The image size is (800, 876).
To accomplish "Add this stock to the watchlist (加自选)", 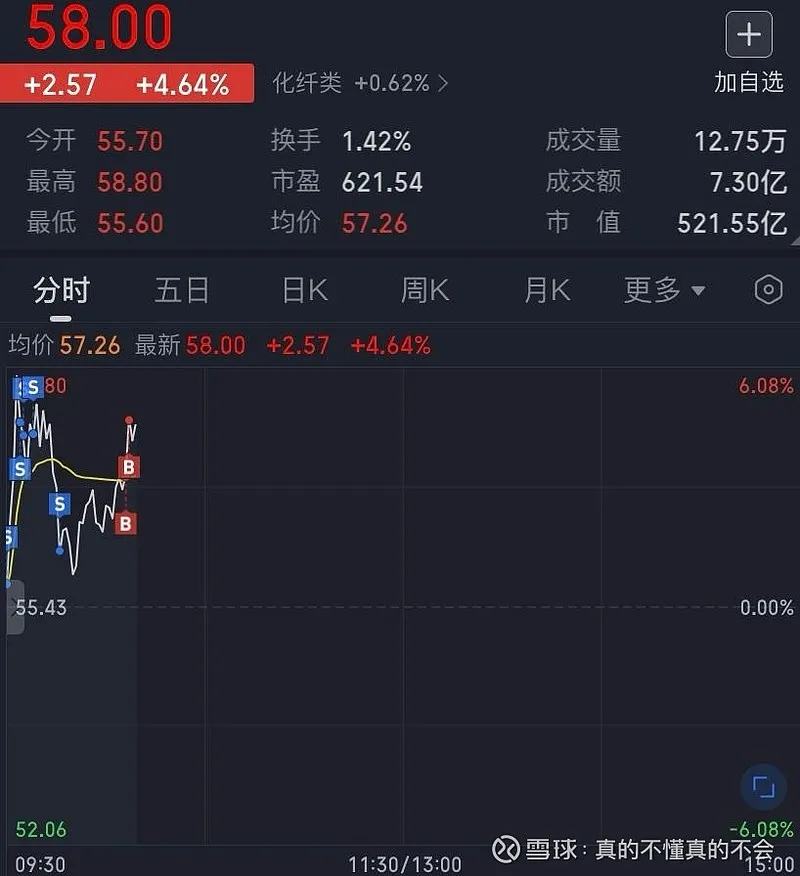I will click(x=748, y=36).
